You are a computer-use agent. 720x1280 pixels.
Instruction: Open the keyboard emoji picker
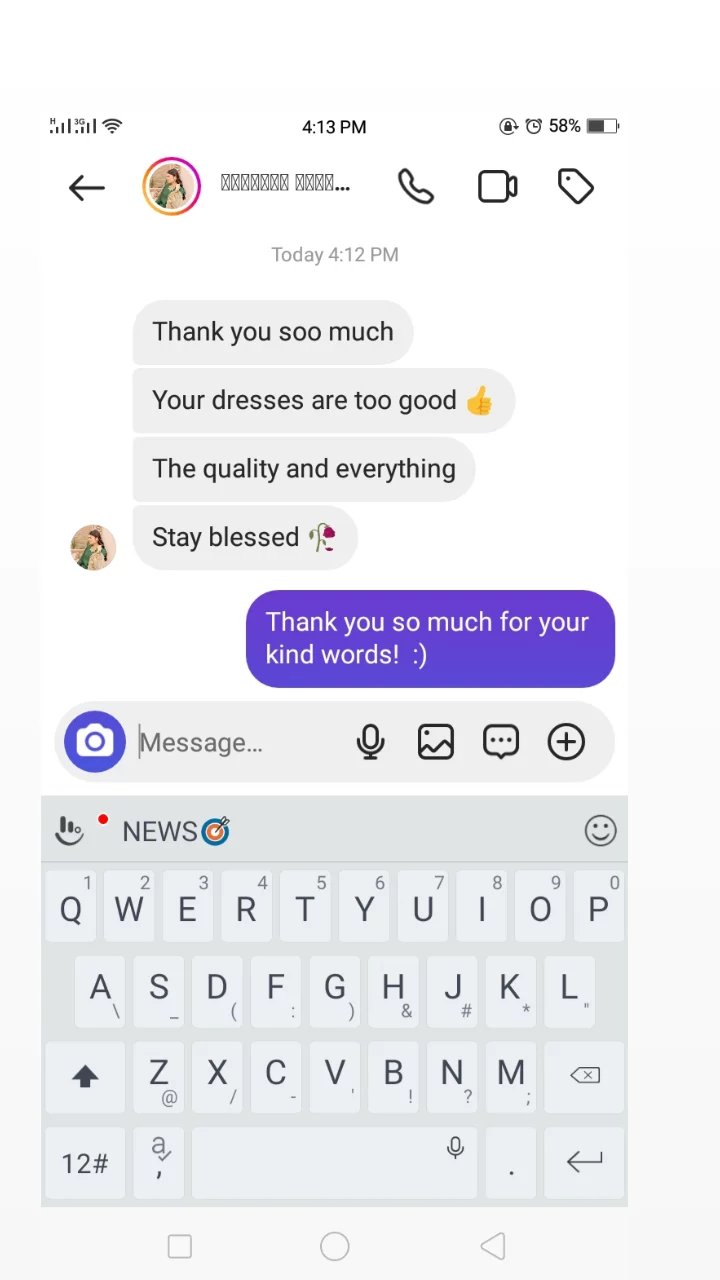pos(600,831)
